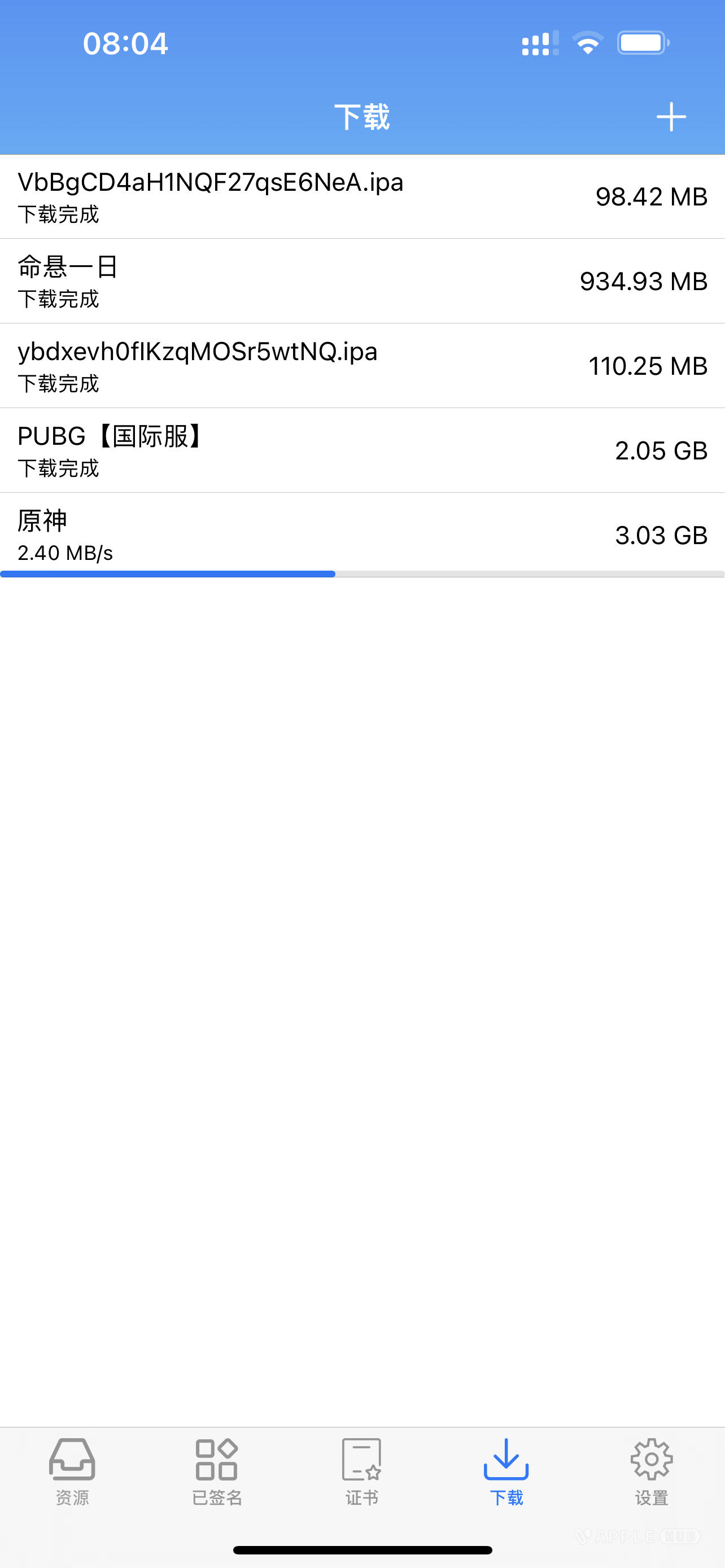
Task: Select the 命悬一日 download entry
Action: pos(362,281)
